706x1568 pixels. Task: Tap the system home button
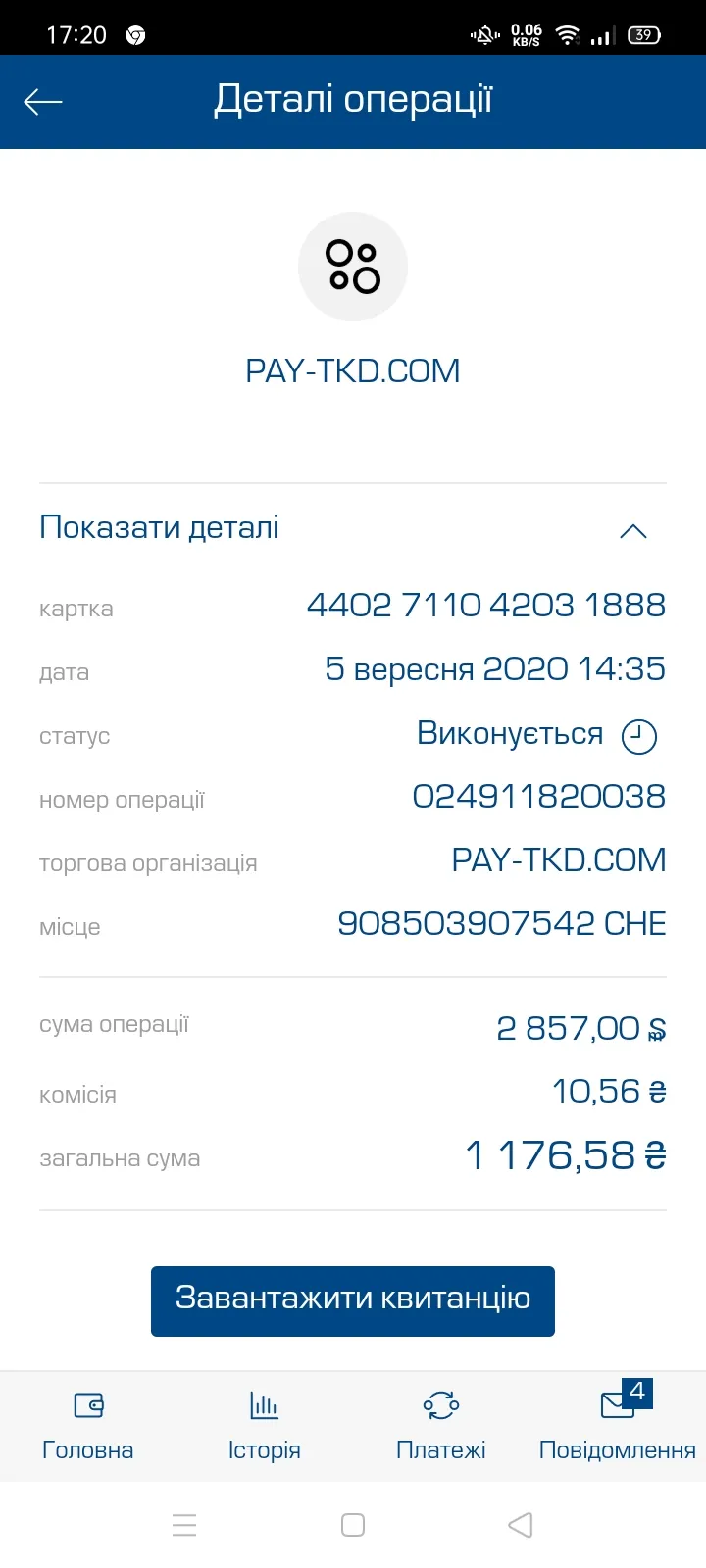pyautogui.click(x=353, y=1525)
